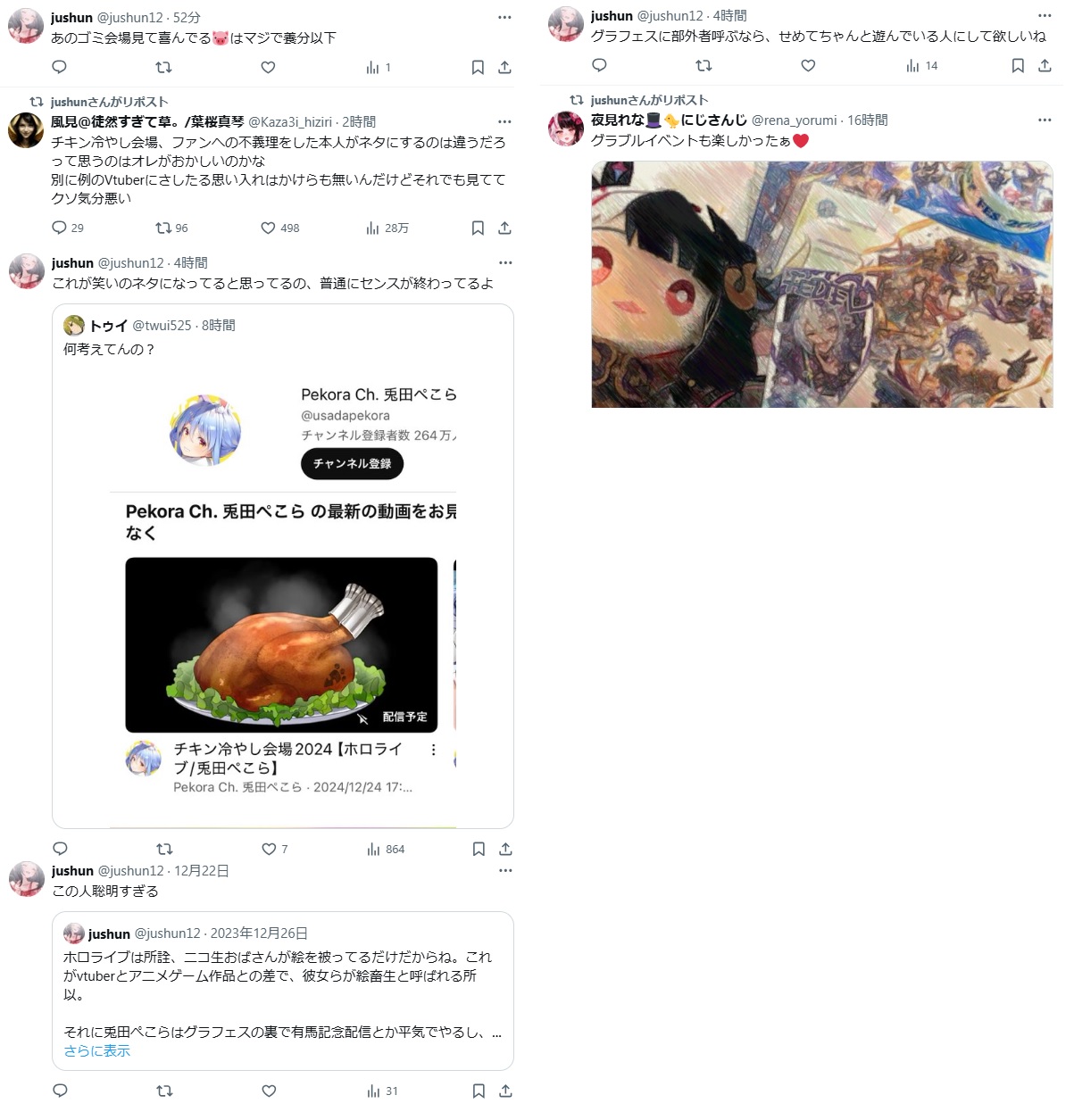Bookmark jushun's post with 31 views

coord(479,1091)
